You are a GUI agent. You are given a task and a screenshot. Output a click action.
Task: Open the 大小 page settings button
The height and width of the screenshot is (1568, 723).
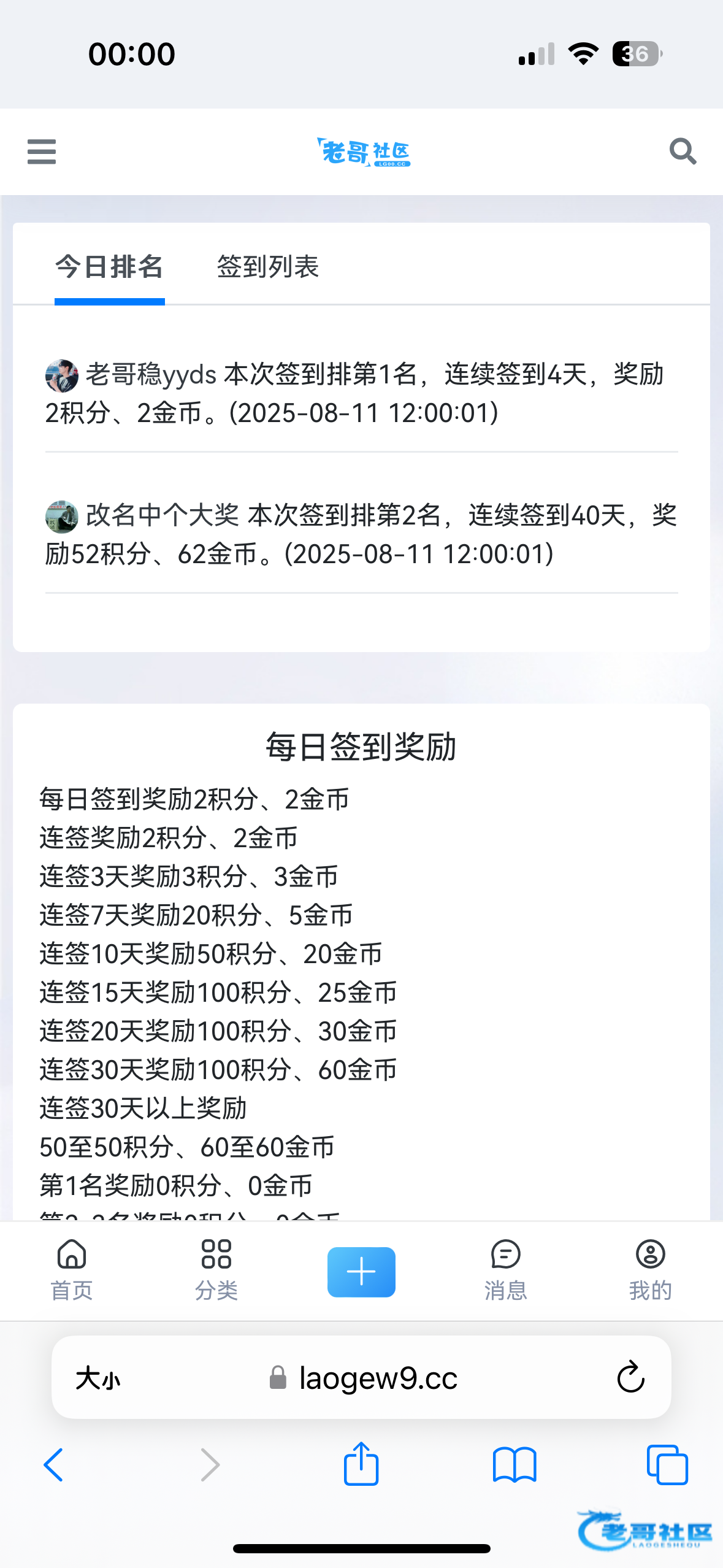tap(98, 1378)
